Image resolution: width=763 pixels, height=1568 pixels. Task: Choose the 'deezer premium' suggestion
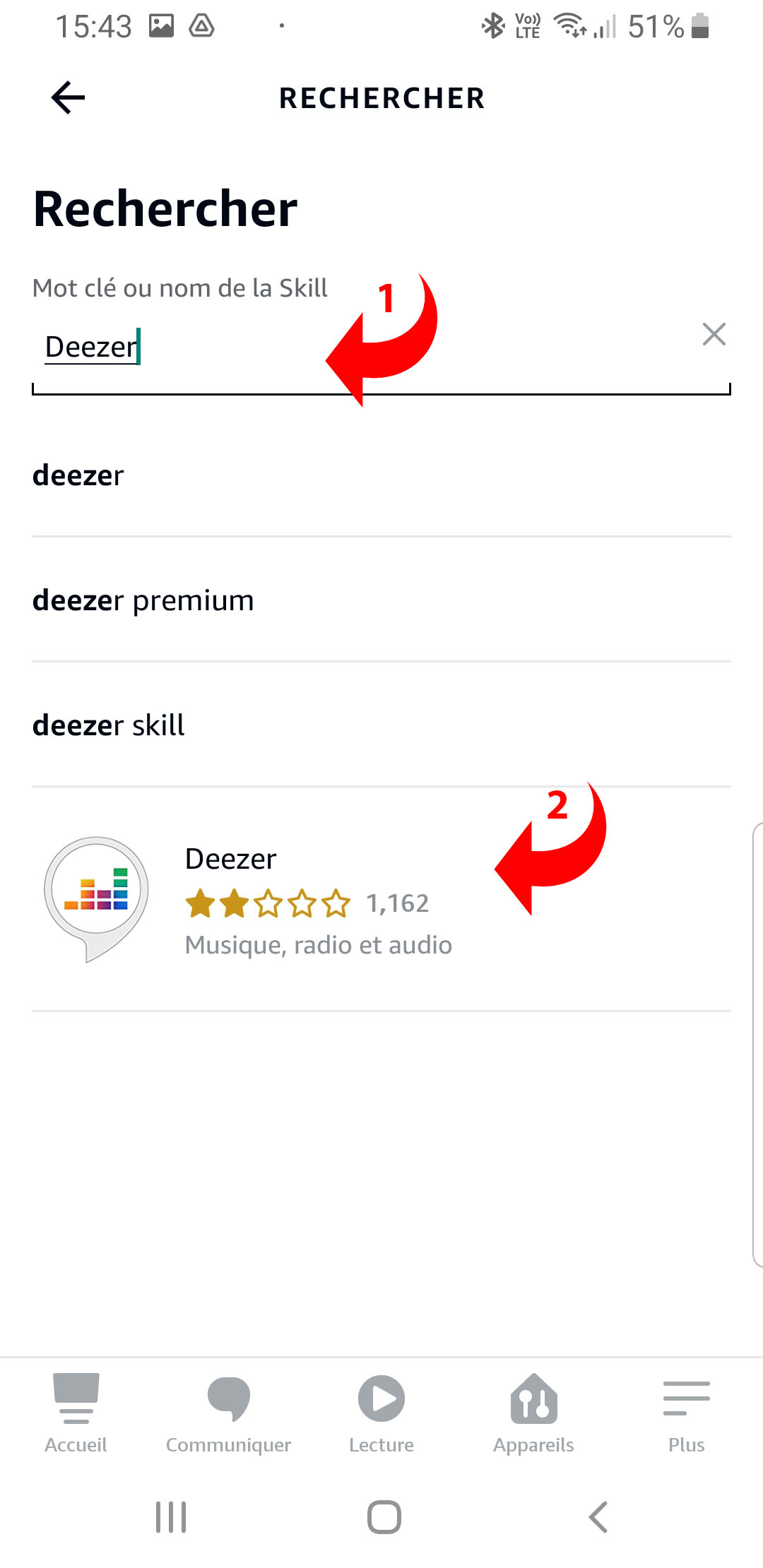pyautogui.click(x=143, y=600)
